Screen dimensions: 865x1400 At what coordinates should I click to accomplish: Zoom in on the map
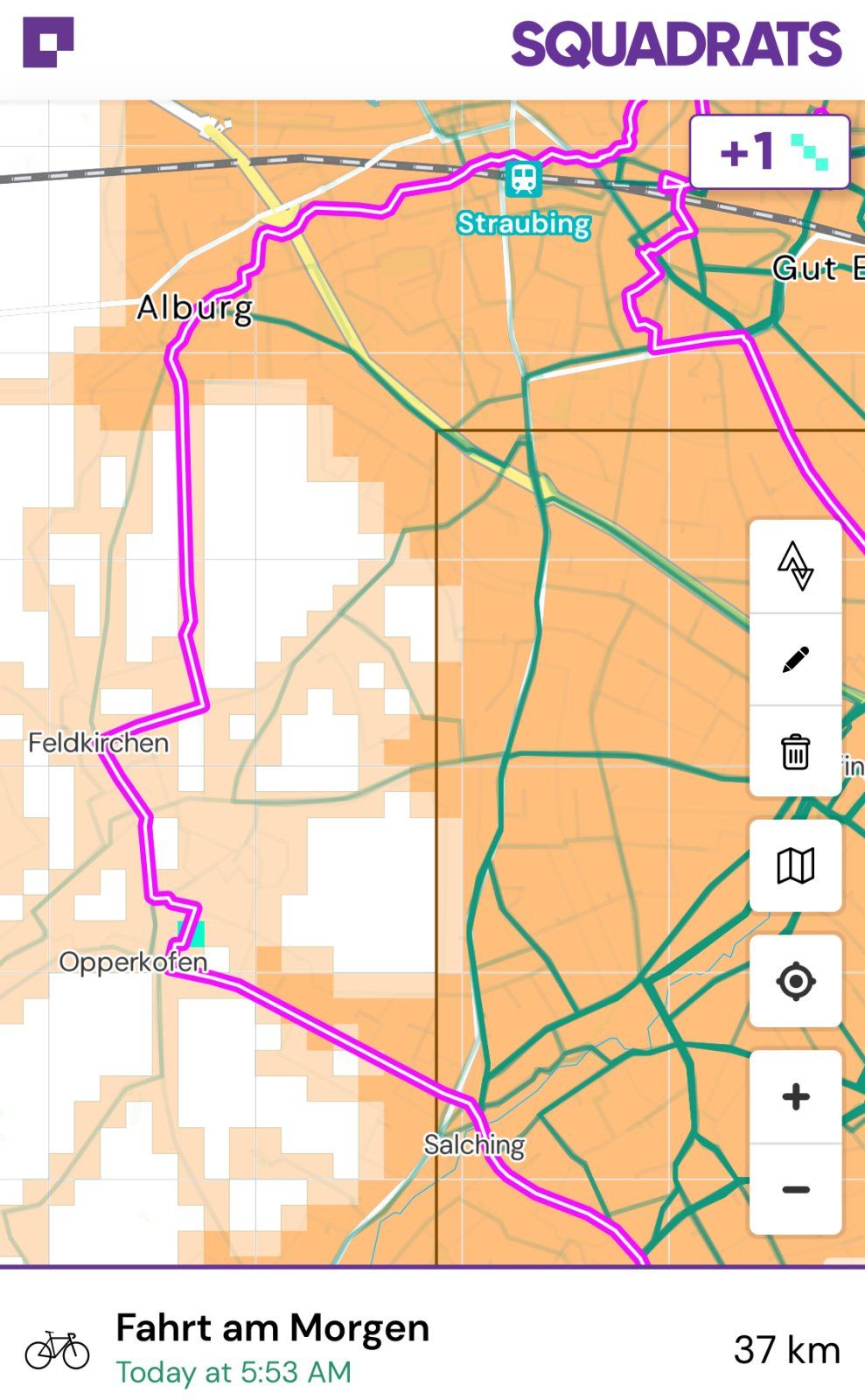[795, 1096]
